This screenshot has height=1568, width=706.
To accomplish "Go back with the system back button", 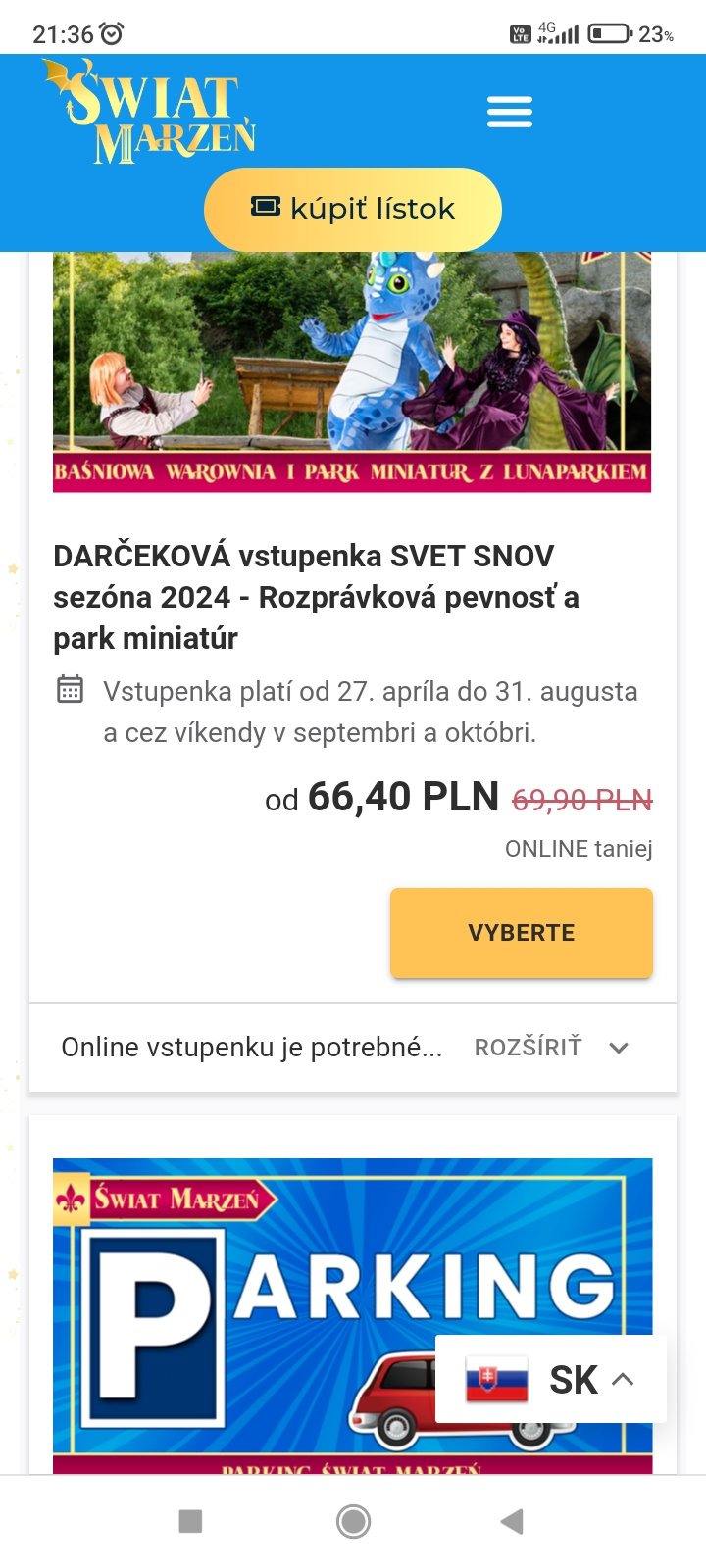I will (x=511, y=1521).
